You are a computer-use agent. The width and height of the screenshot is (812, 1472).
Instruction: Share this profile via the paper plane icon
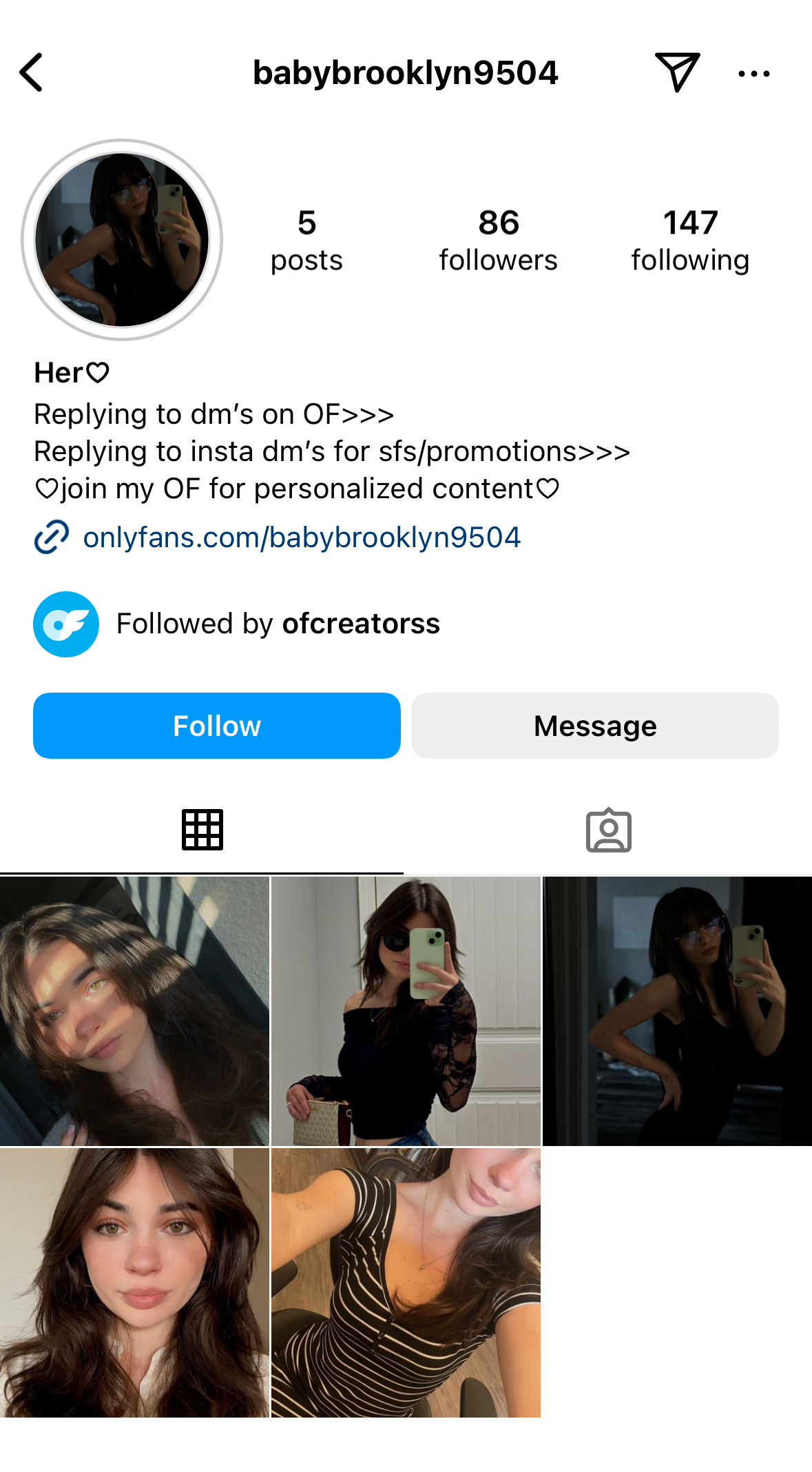tap(677, 72)
